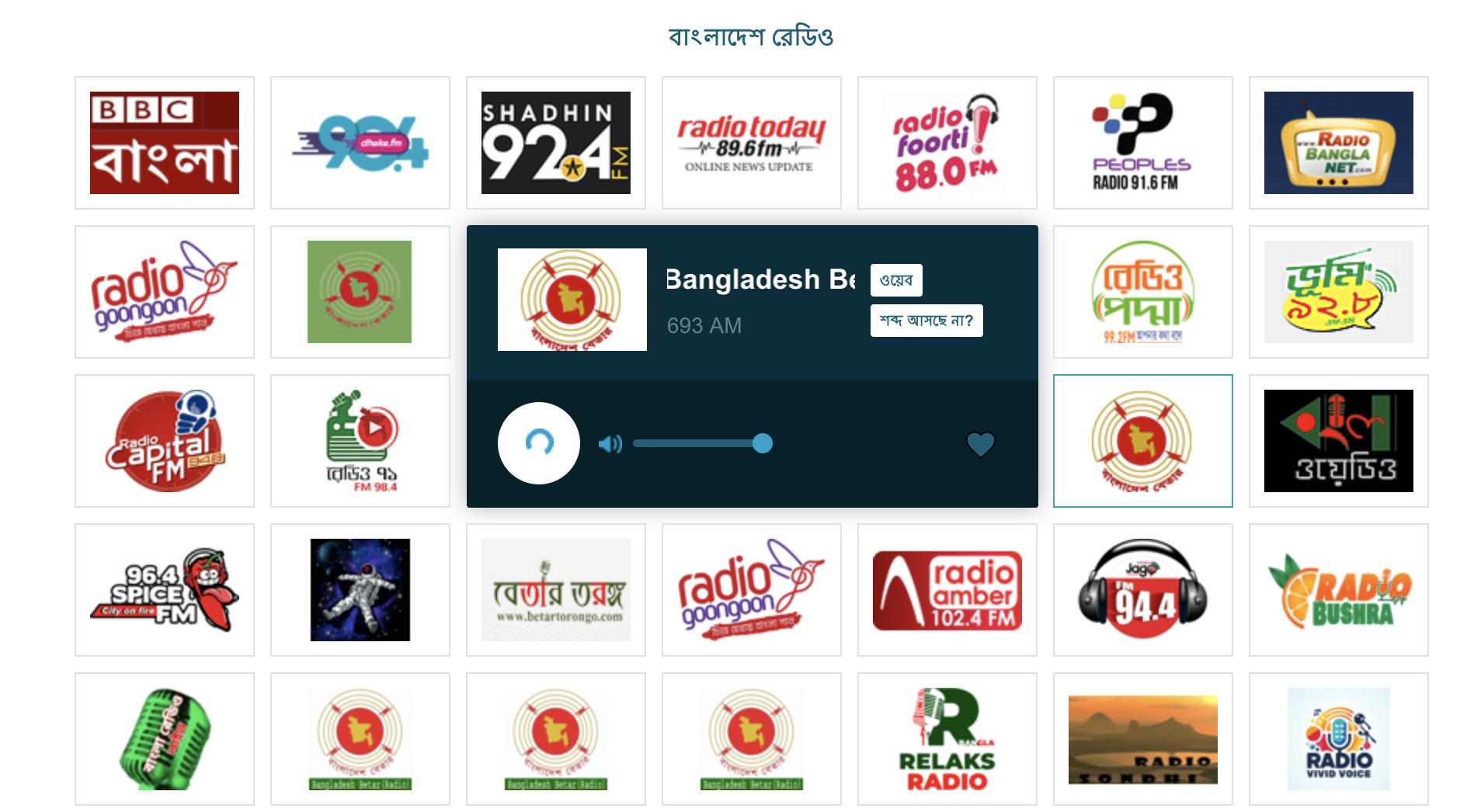1474x812 pixels.
Task: Play Radio Capital FM station
Action: point(165,441)
